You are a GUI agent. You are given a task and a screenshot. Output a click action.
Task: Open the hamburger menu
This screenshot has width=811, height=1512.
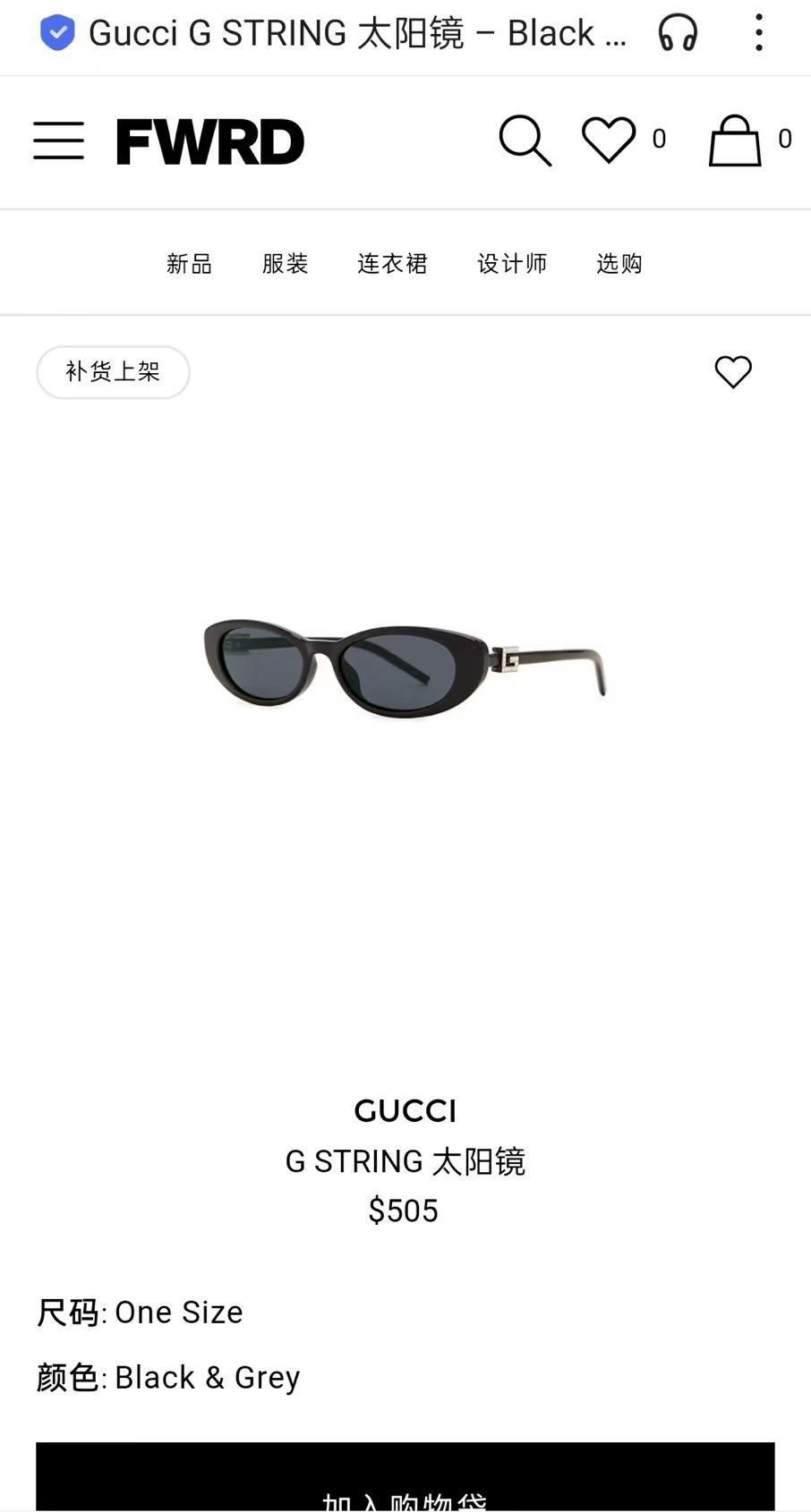point(59,141)
